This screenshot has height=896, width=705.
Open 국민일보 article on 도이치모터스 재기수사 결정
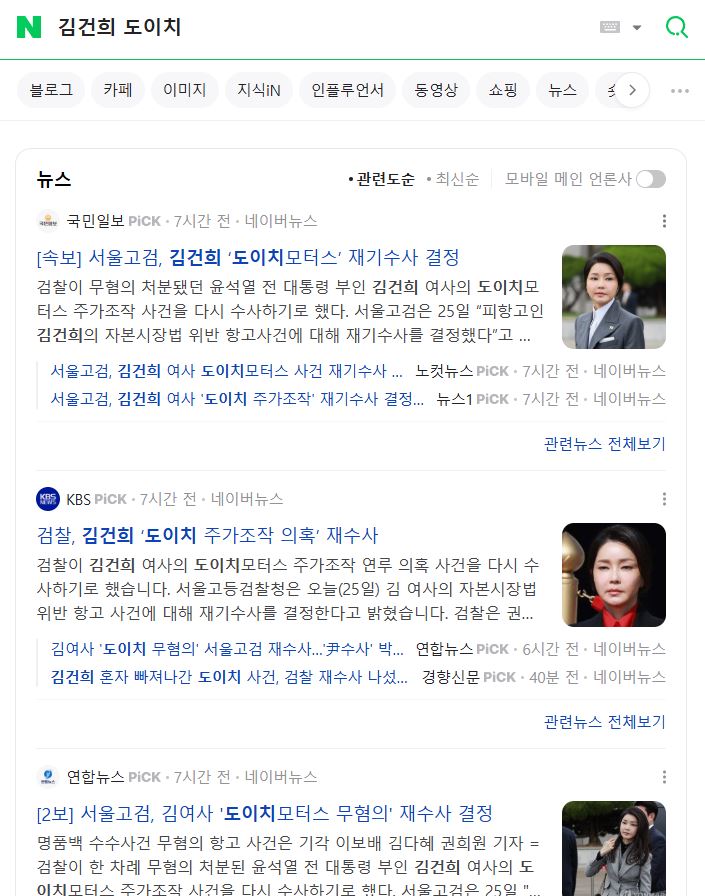248,257
